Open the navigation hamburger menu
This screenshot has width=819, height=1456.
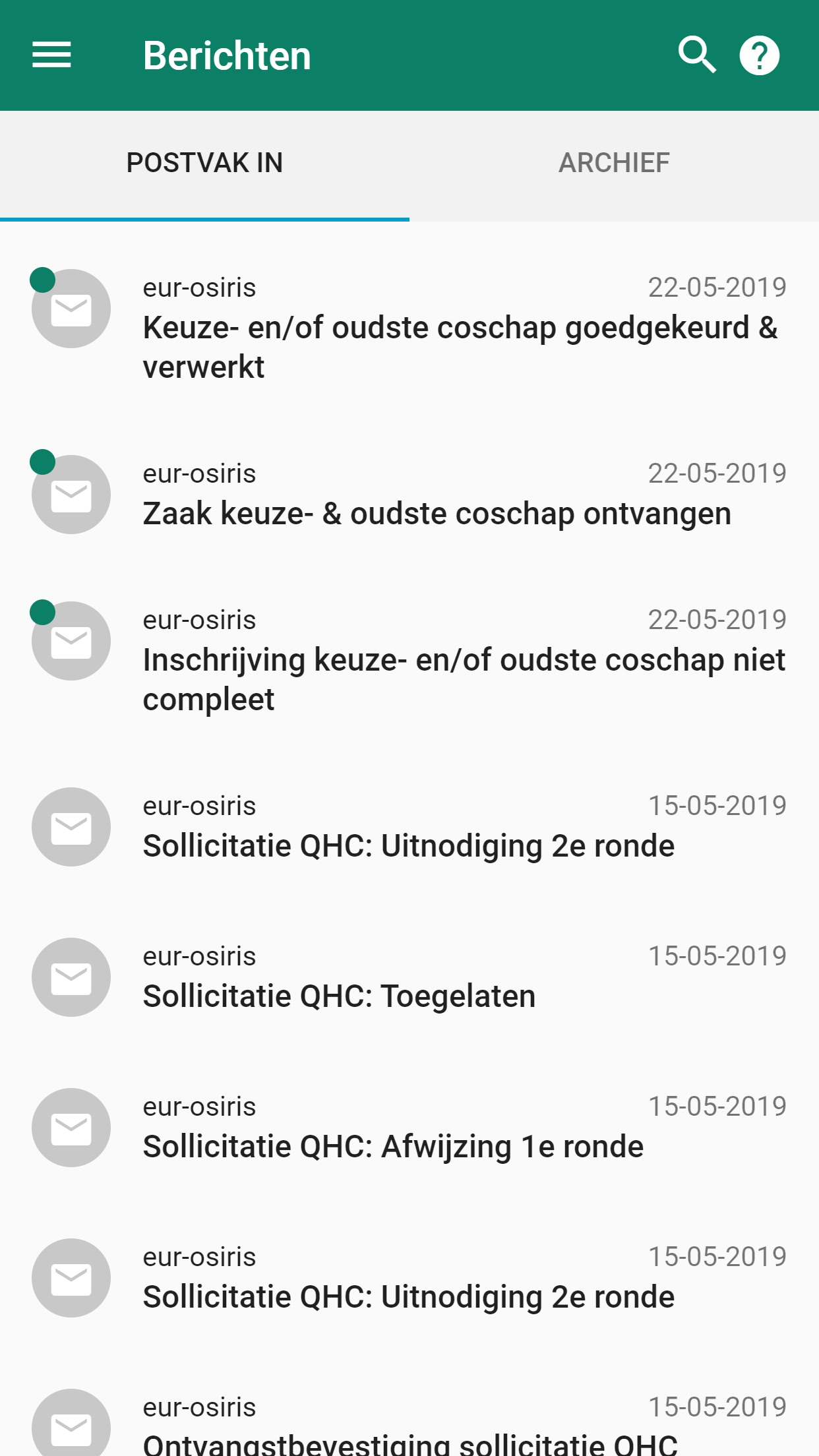coord(51,55)
